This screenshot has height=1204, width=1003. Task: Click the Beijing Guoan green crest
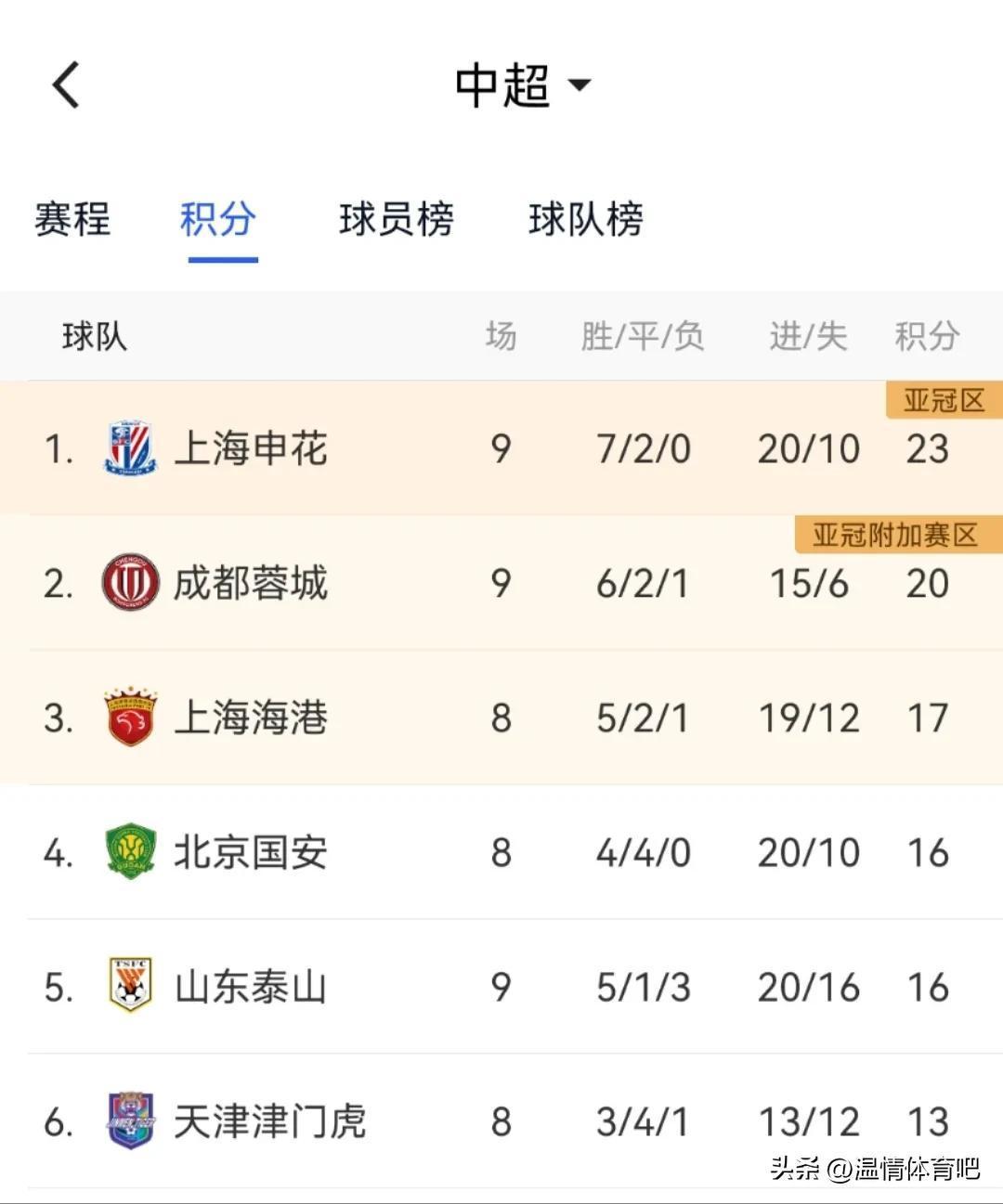click(x=130, y=852)
